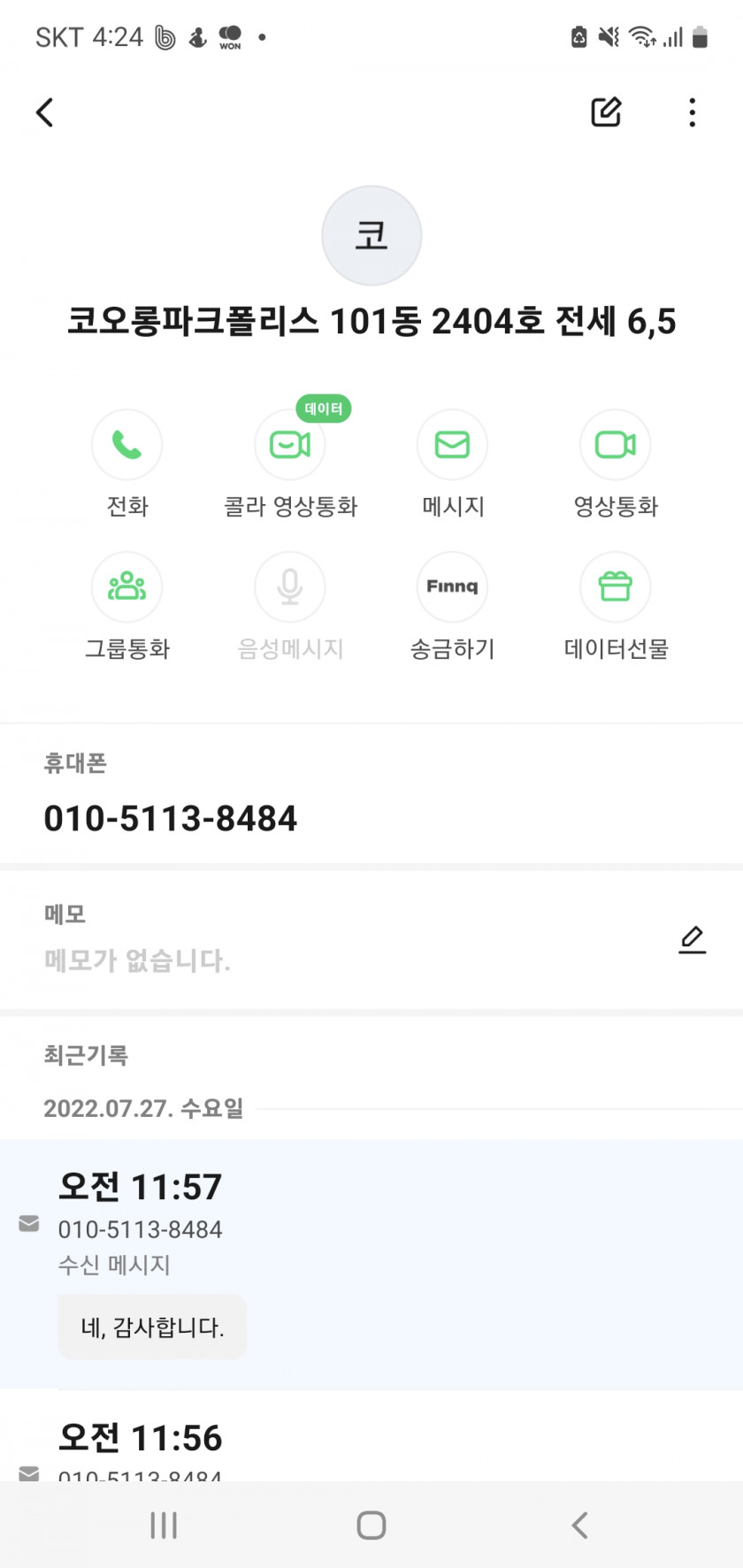
Task: Edit the memo with the pencil icon
Action: [693, 939]
